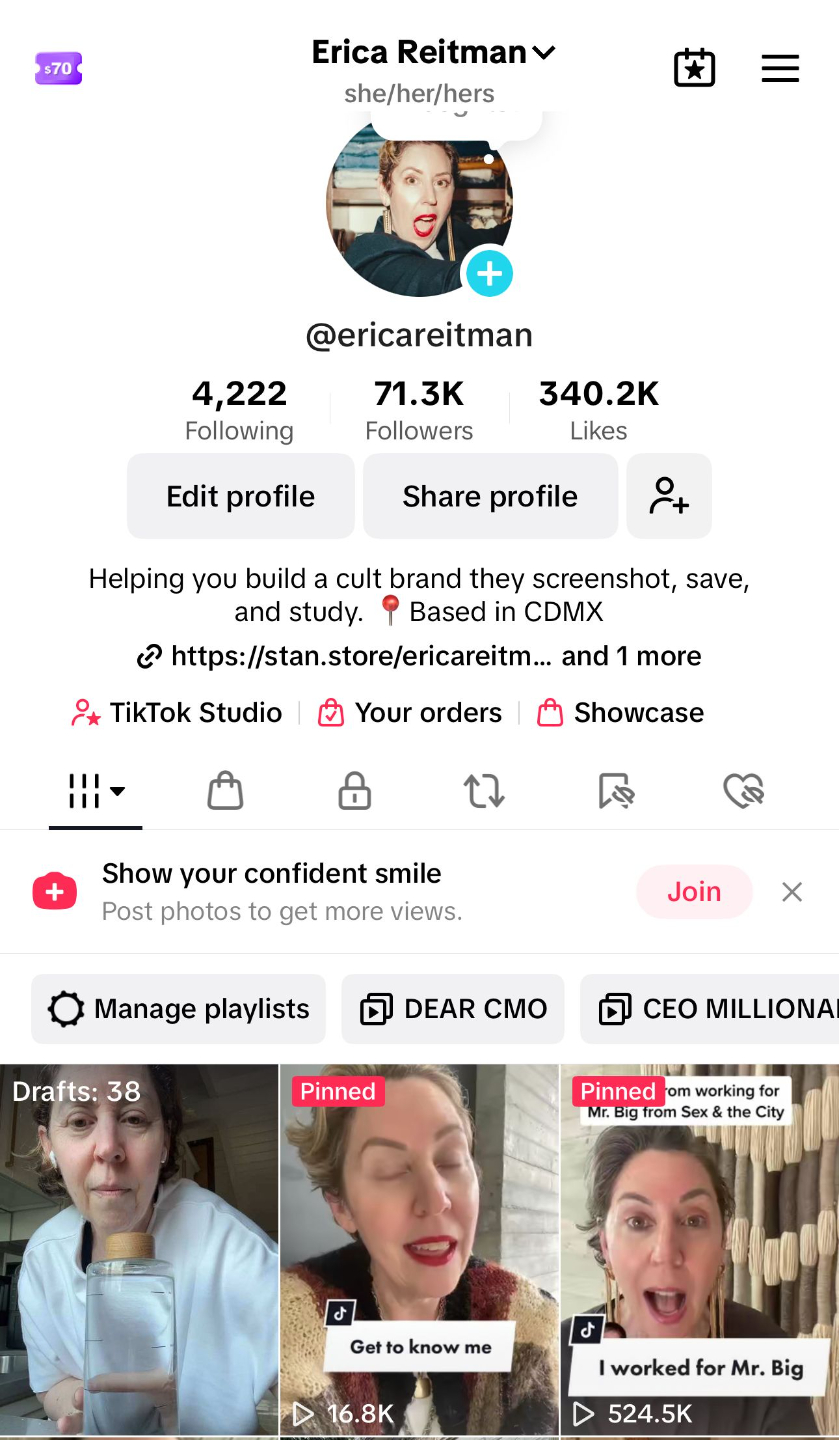Open the calendar star events icon
Screen dimensions: 839x1440
(694, 69)
